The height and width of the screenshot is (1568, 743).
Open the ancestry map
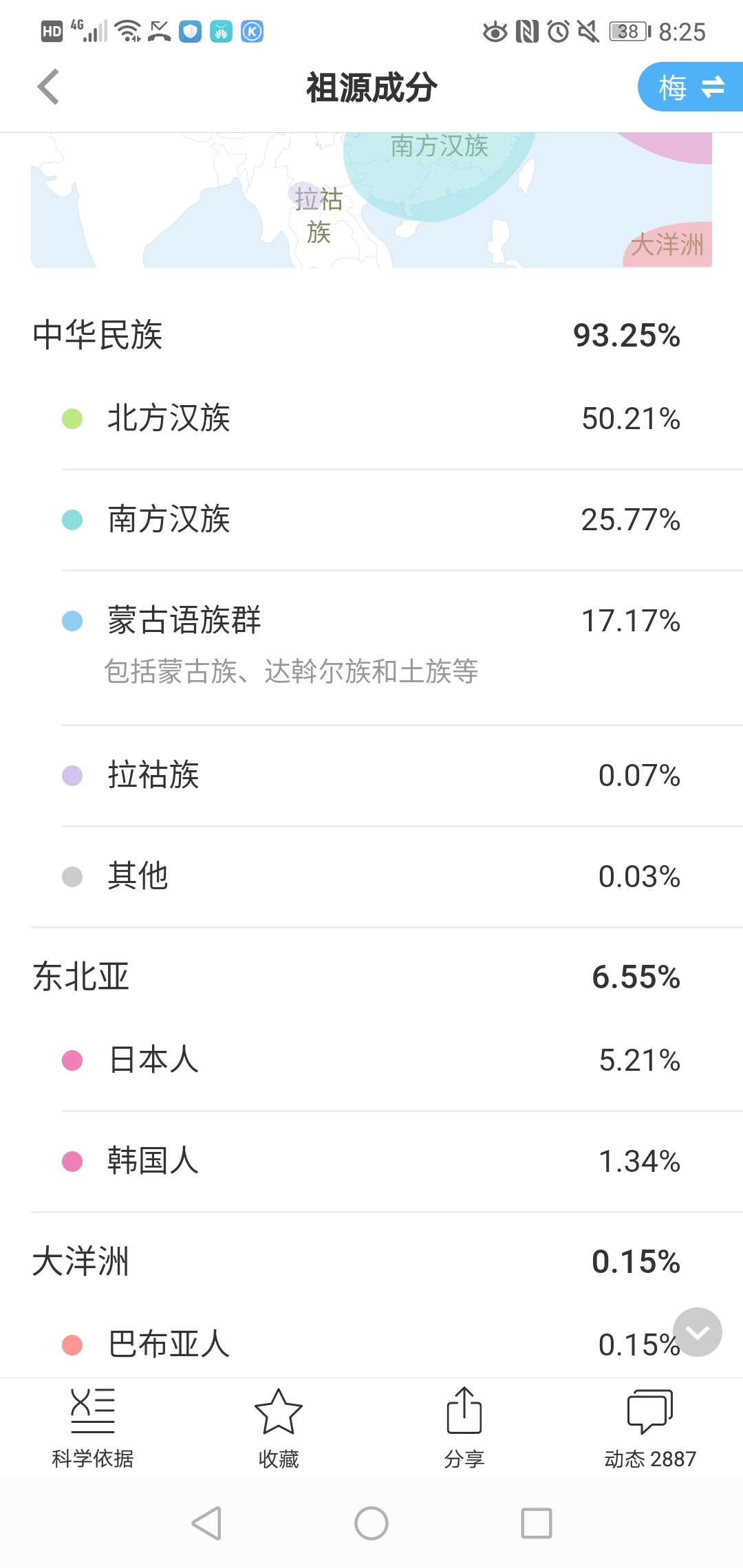click(371, 200)
